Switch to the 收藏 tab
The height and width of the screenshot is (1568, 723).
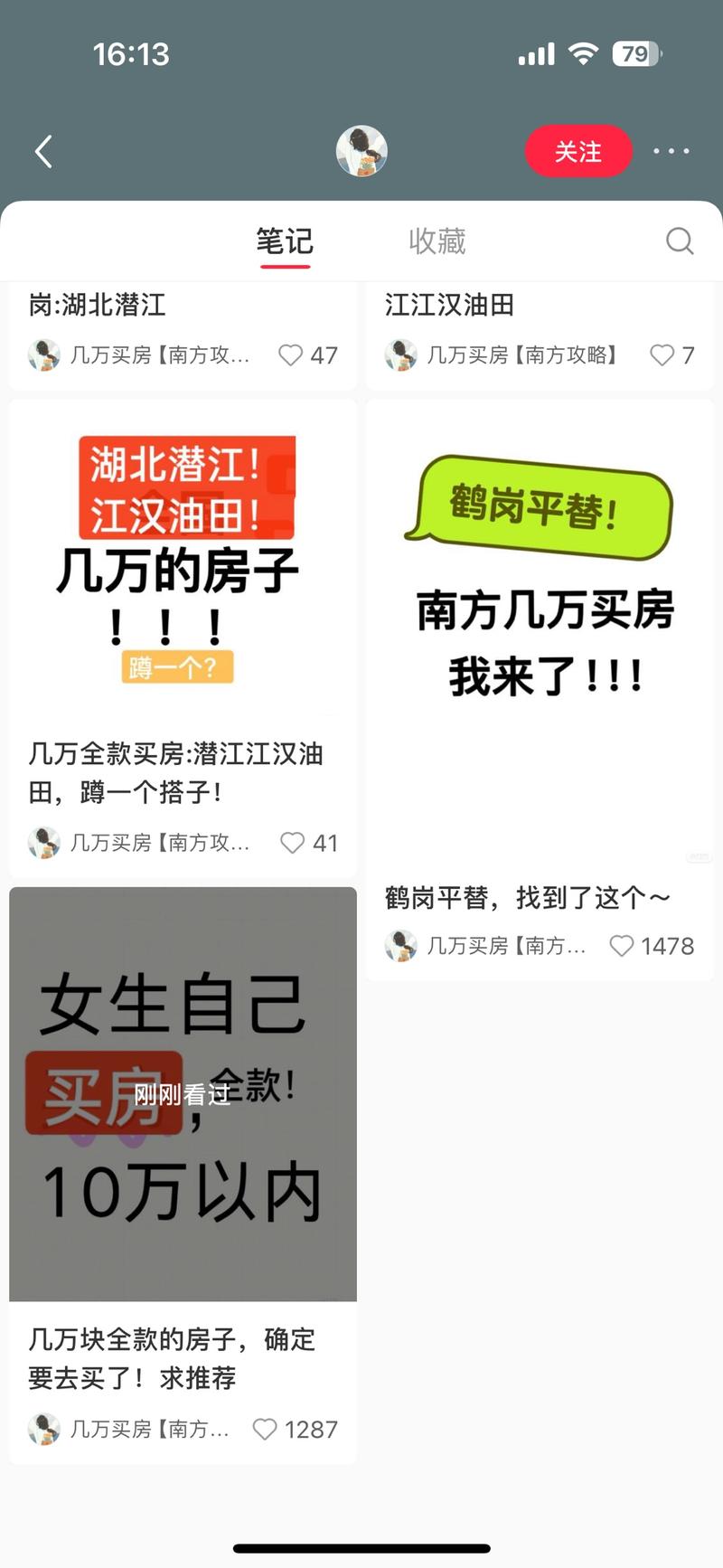(437, 241)
